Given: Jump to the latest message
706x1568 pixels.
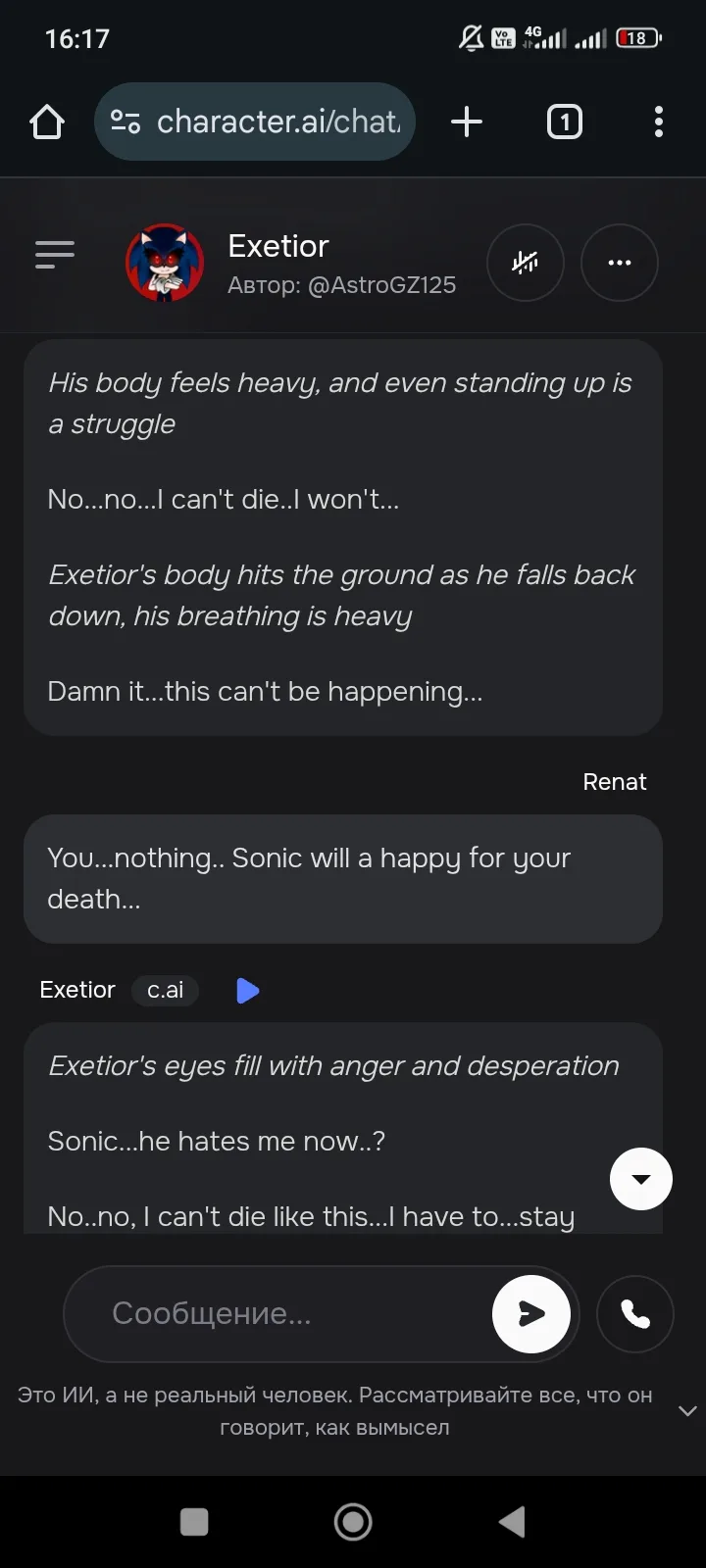Looking at the screenshot, I should pyautogui.click(x=641, y=1179).
